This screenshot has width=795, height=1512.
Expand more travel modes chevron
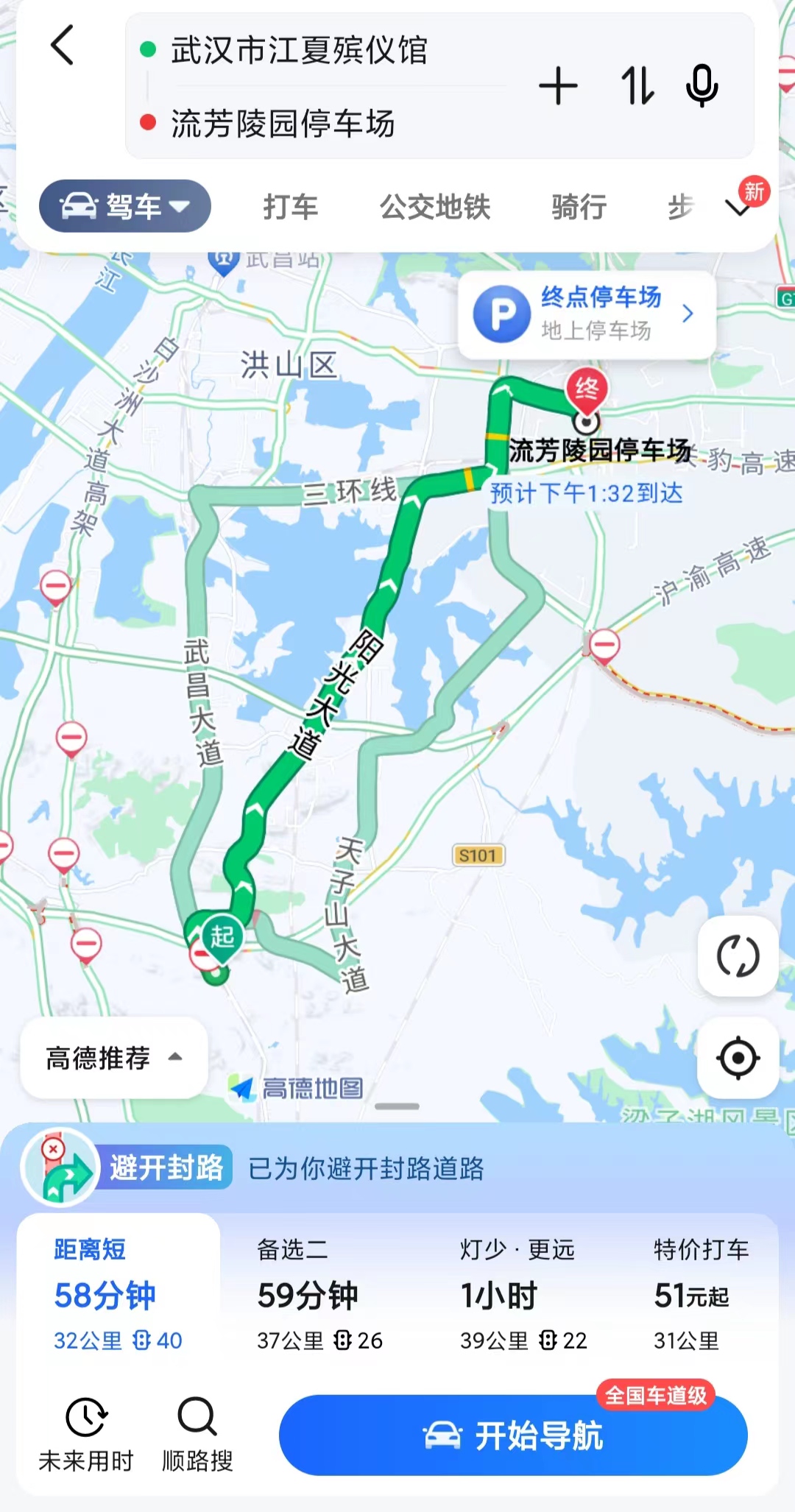pos(738,208)
